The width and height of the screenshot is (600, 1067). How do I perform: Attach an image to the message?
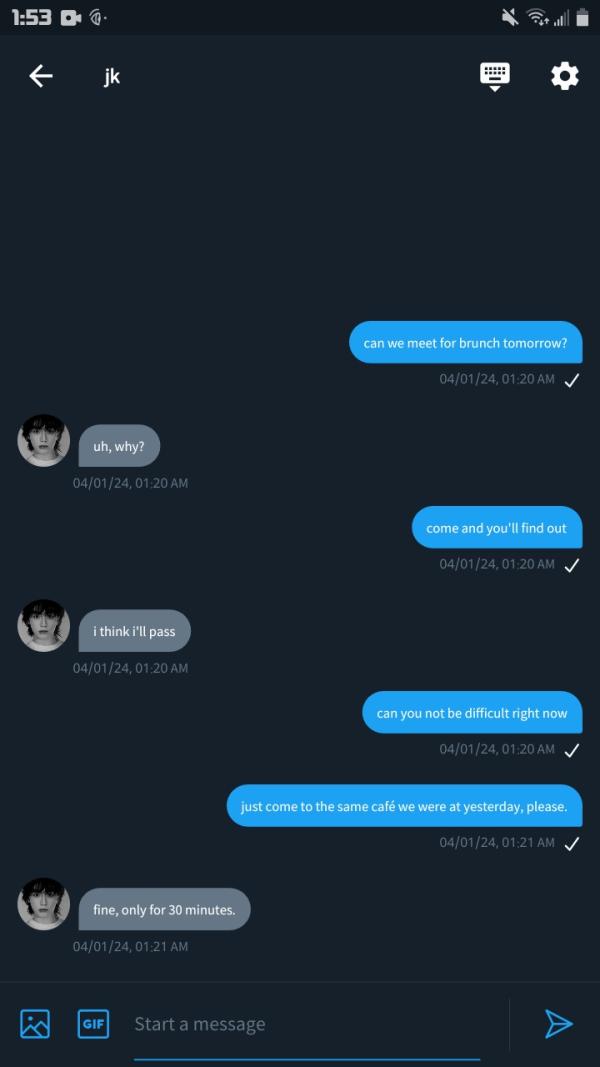(x=35, y=1023)
